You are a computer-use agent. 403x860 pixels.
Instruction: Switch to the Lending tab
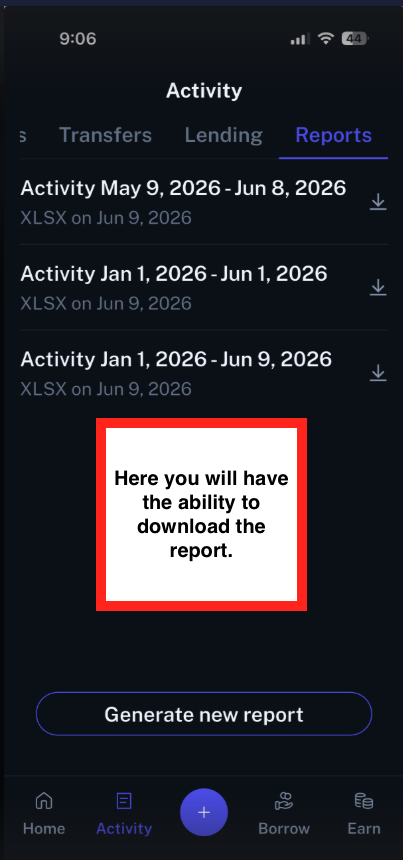click(x=224, y=135)
